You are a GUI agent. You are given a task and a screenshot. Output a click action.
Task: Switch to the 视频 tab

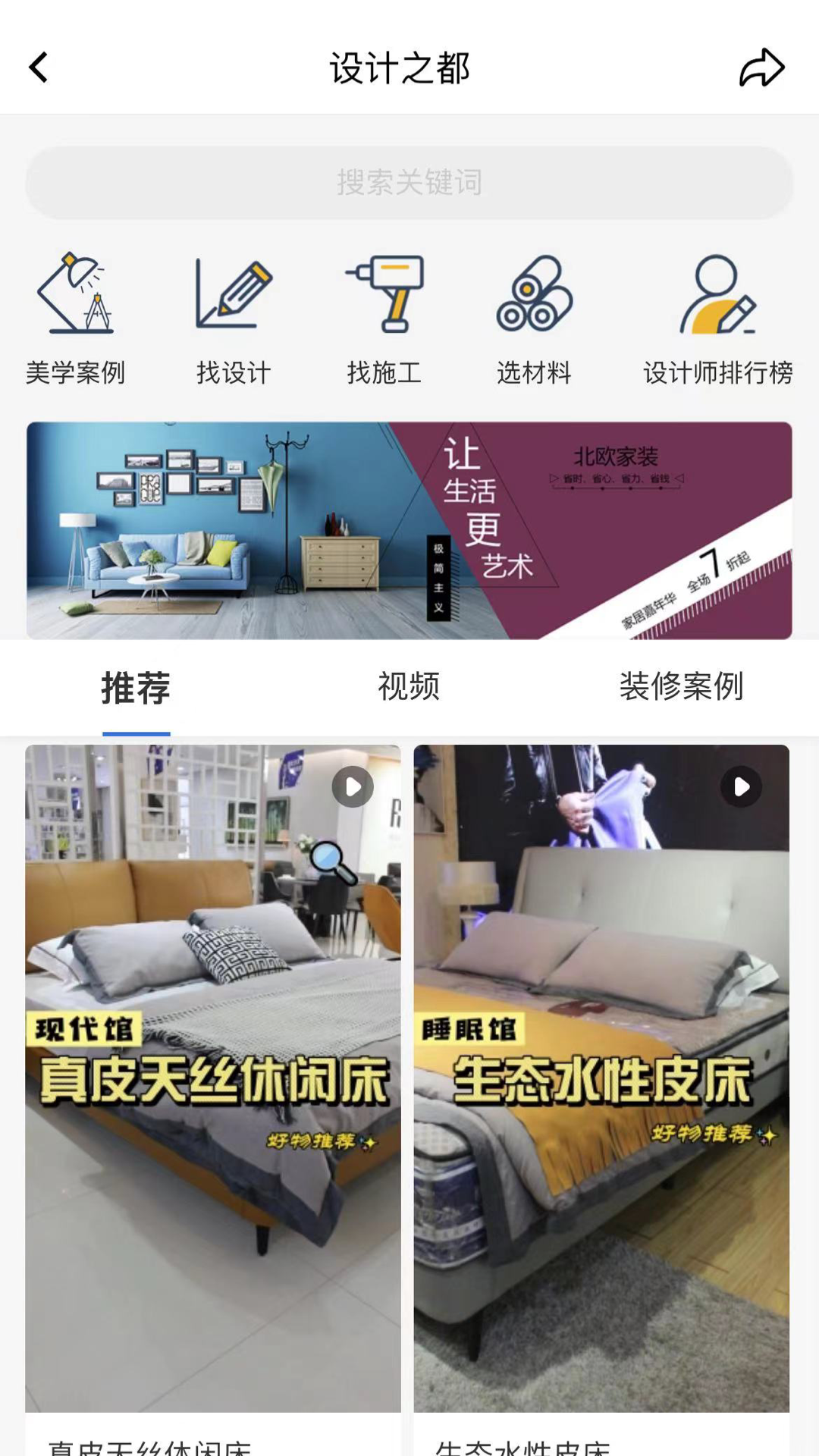[x=409, y=688]
